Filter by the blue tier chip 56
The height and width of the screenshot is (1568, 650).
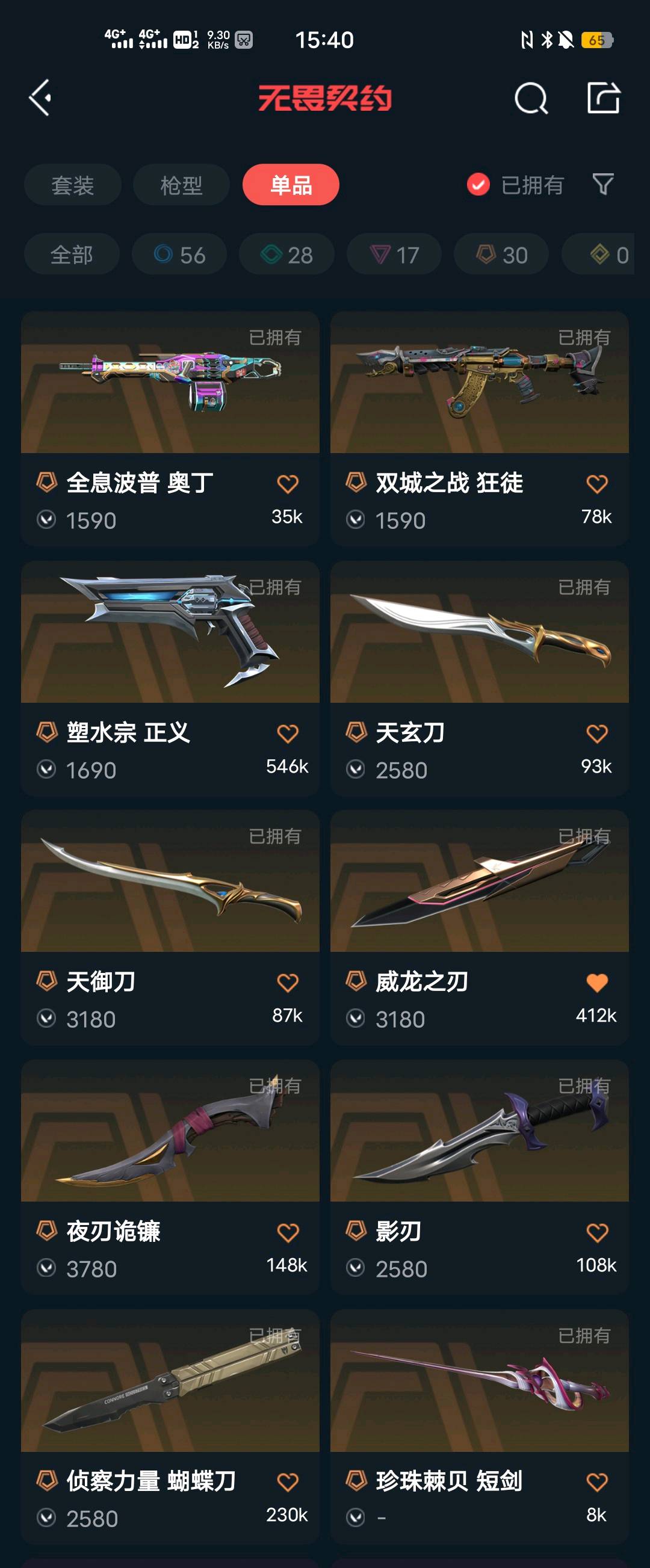tap(179, 255)
